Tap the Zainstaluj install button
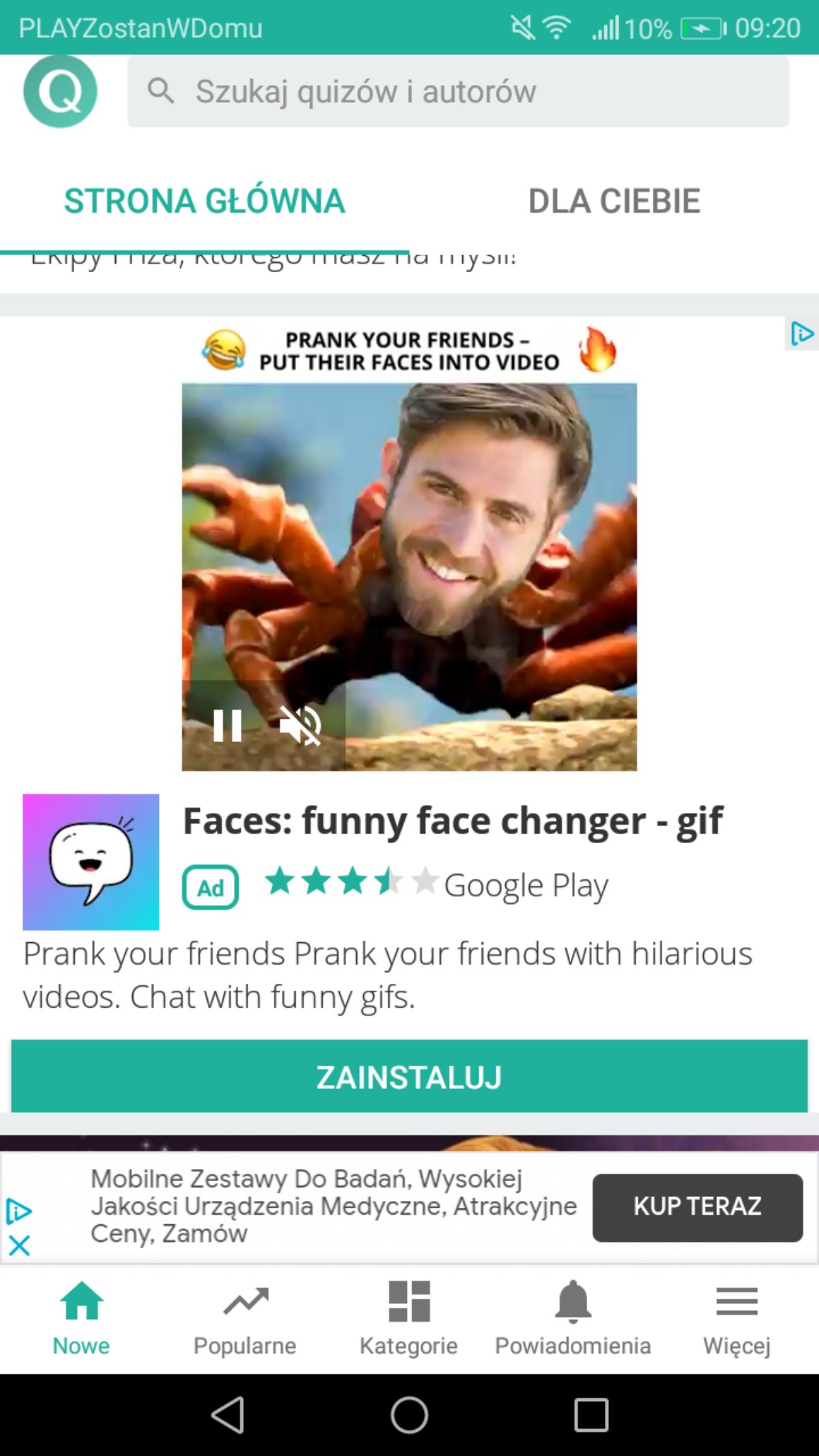Screen dimensions: 819x1456 [x=409, y=1077]
